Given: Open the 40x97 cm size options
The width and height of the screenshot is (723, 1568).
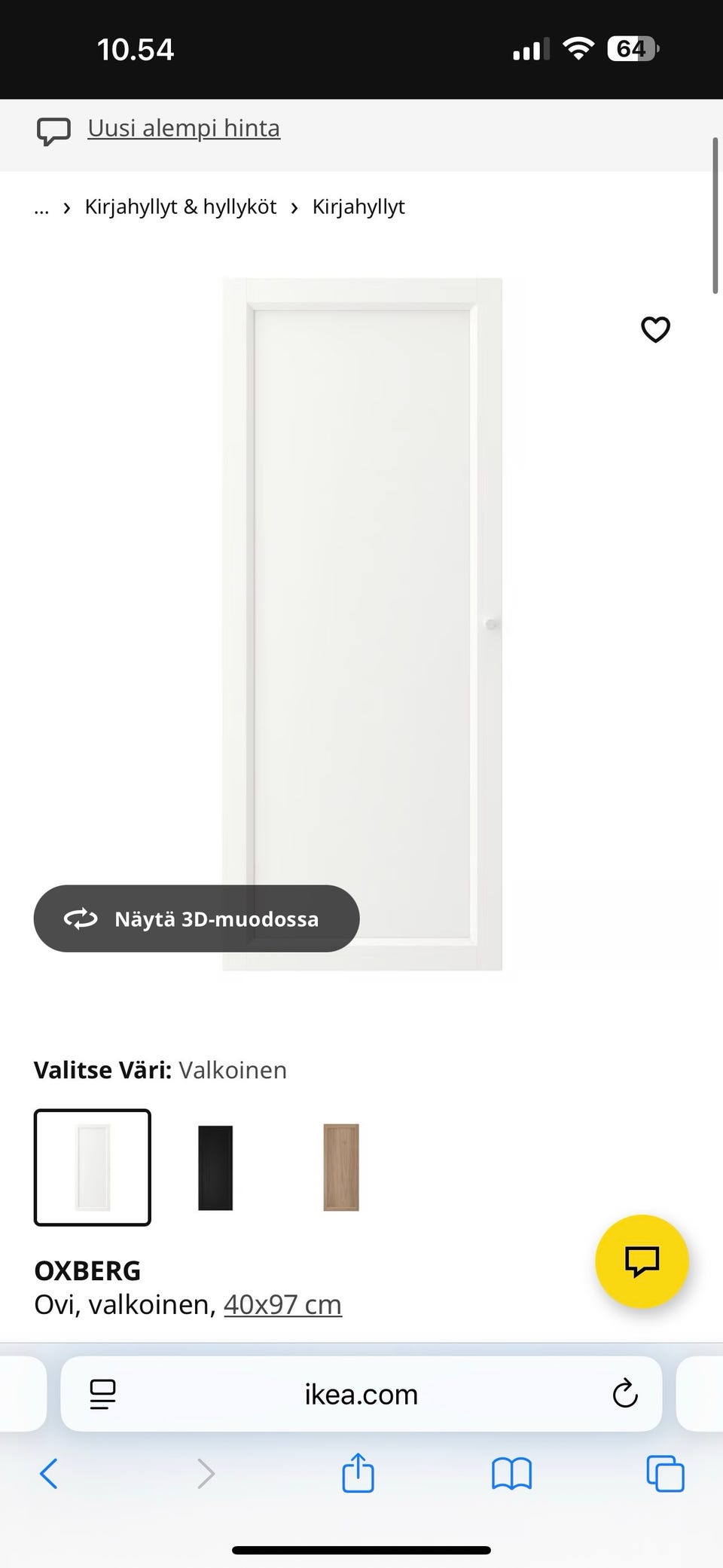Looking at the screenshot, I should (x=282, y=1304).
